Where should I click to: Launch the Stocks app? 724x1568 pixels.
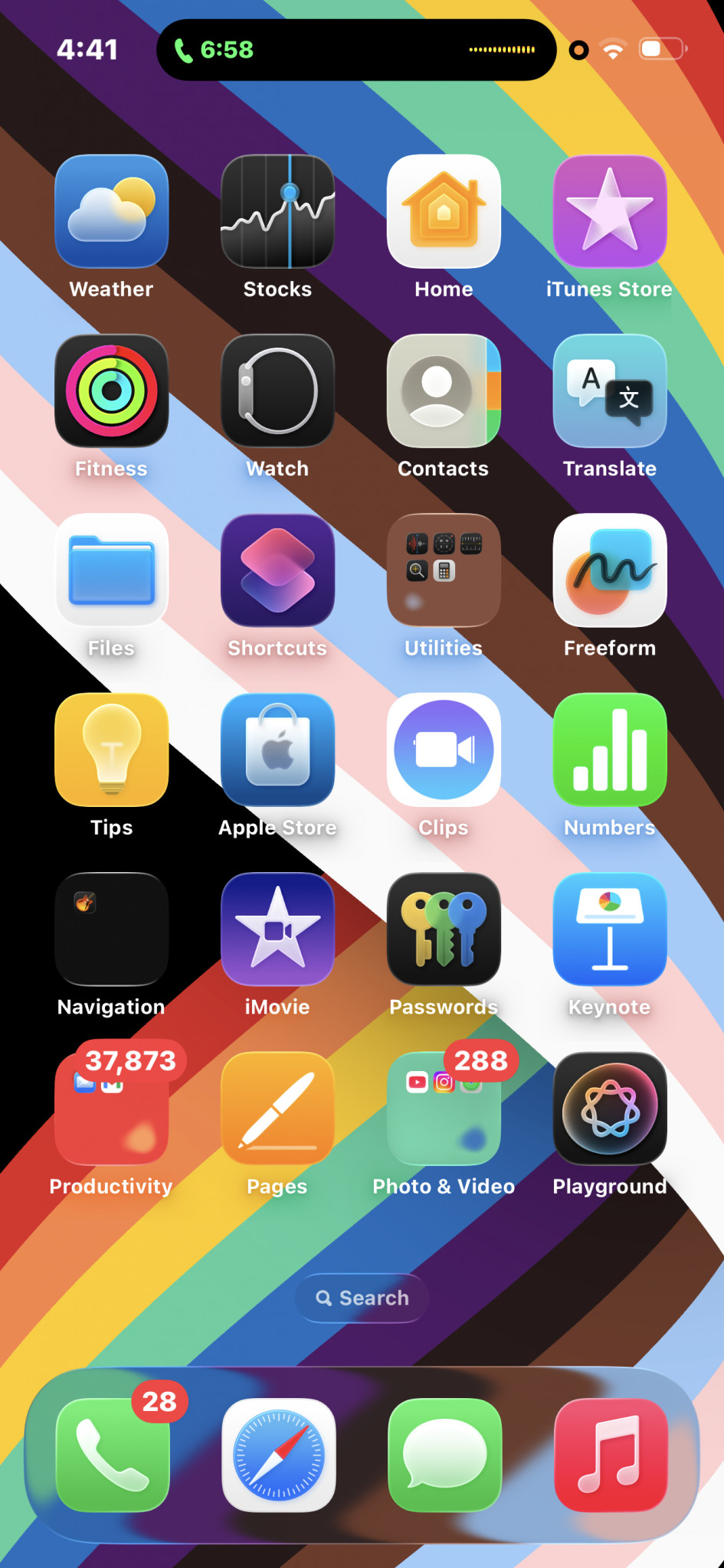click(x=277, y=212)
